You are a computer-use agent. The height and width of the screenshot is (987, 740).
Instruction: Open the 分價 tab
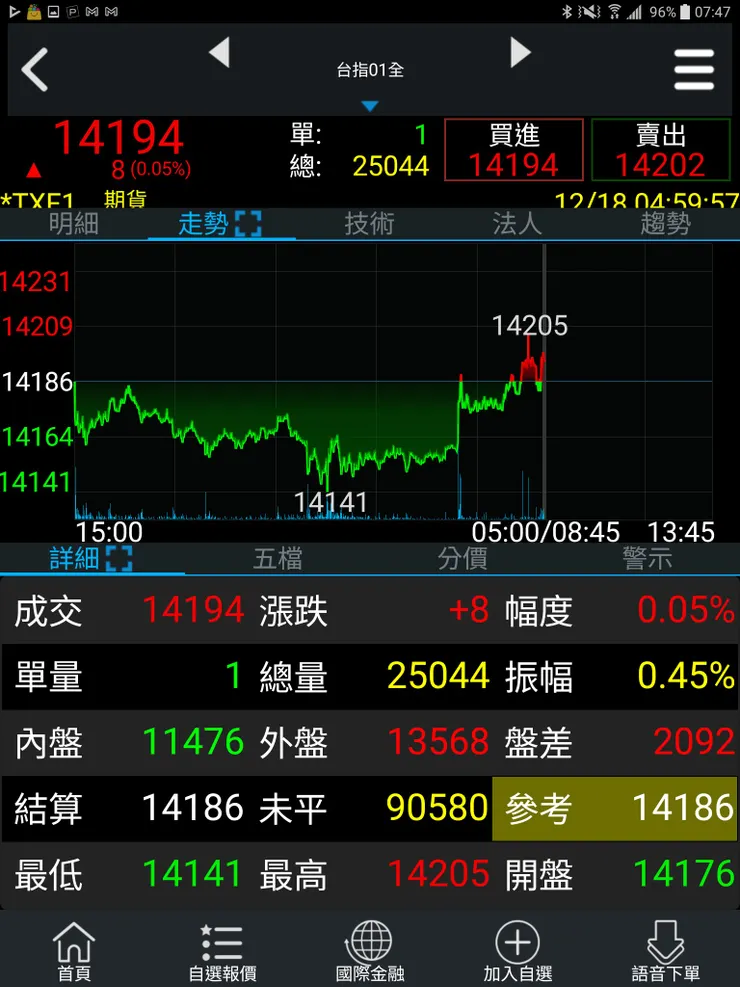click(x=462, y=558)
